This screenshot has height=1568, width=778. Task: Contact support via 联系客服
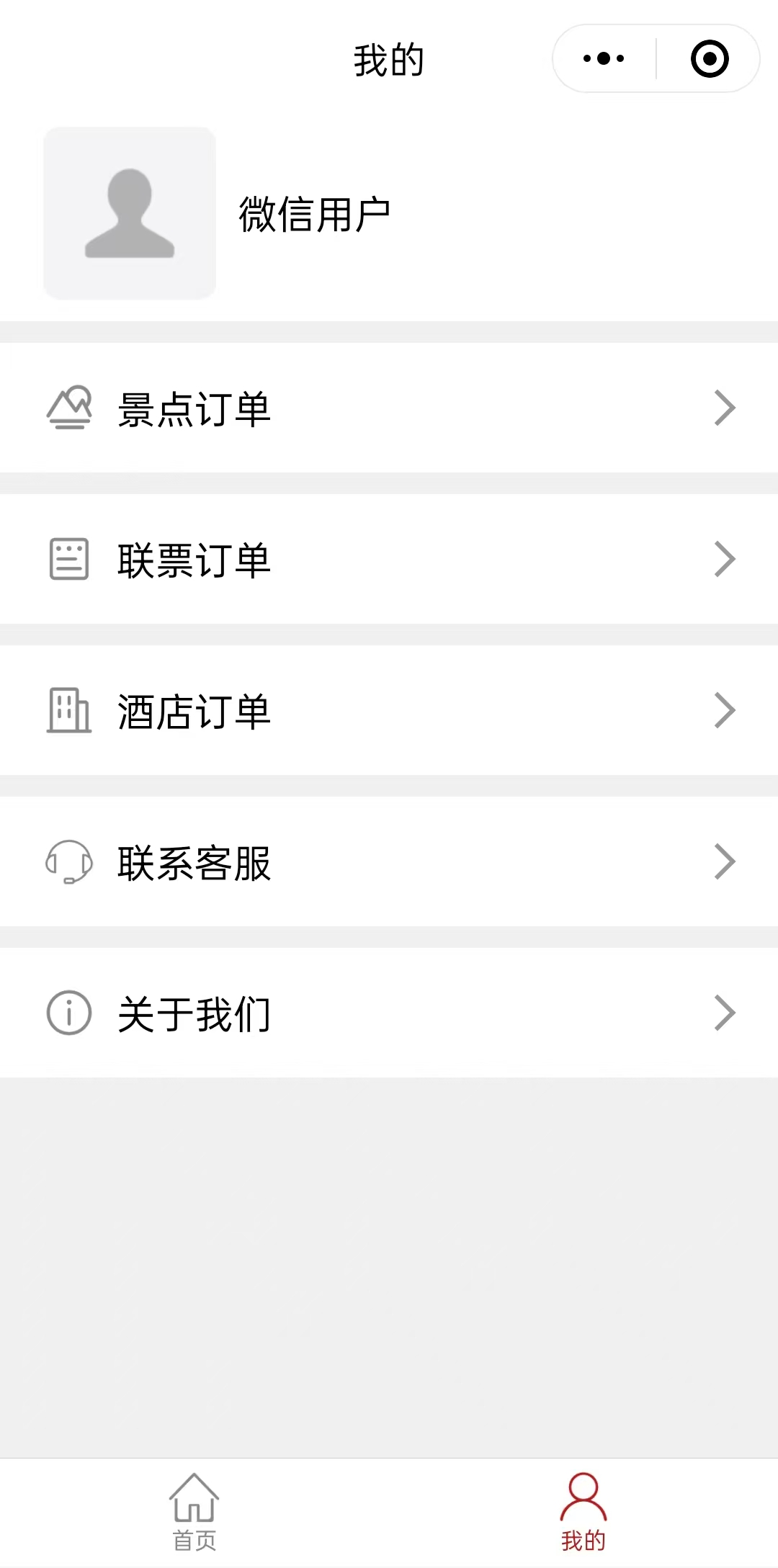pyautogui.click(x=389, y=862)
